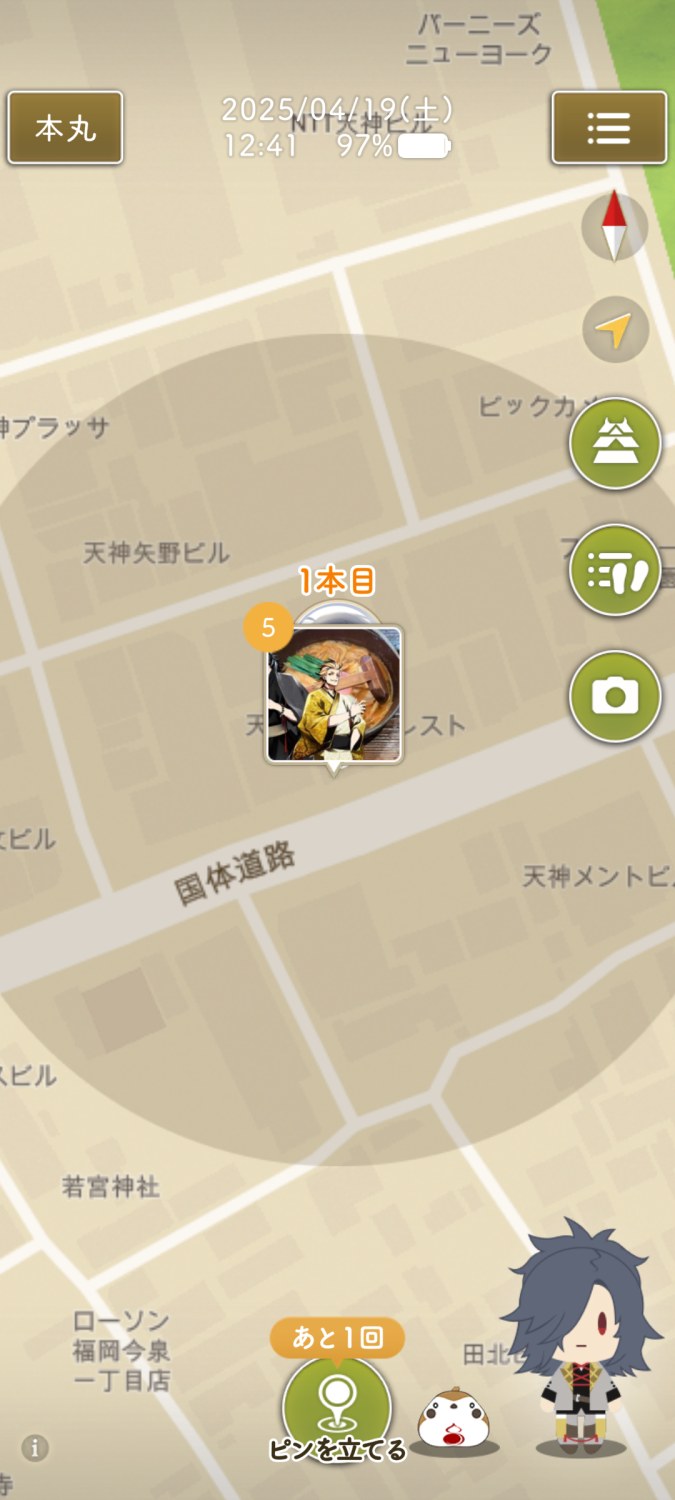Open the castle icon button
This screenshot has height=1500, width=675.
click(615, 443)
